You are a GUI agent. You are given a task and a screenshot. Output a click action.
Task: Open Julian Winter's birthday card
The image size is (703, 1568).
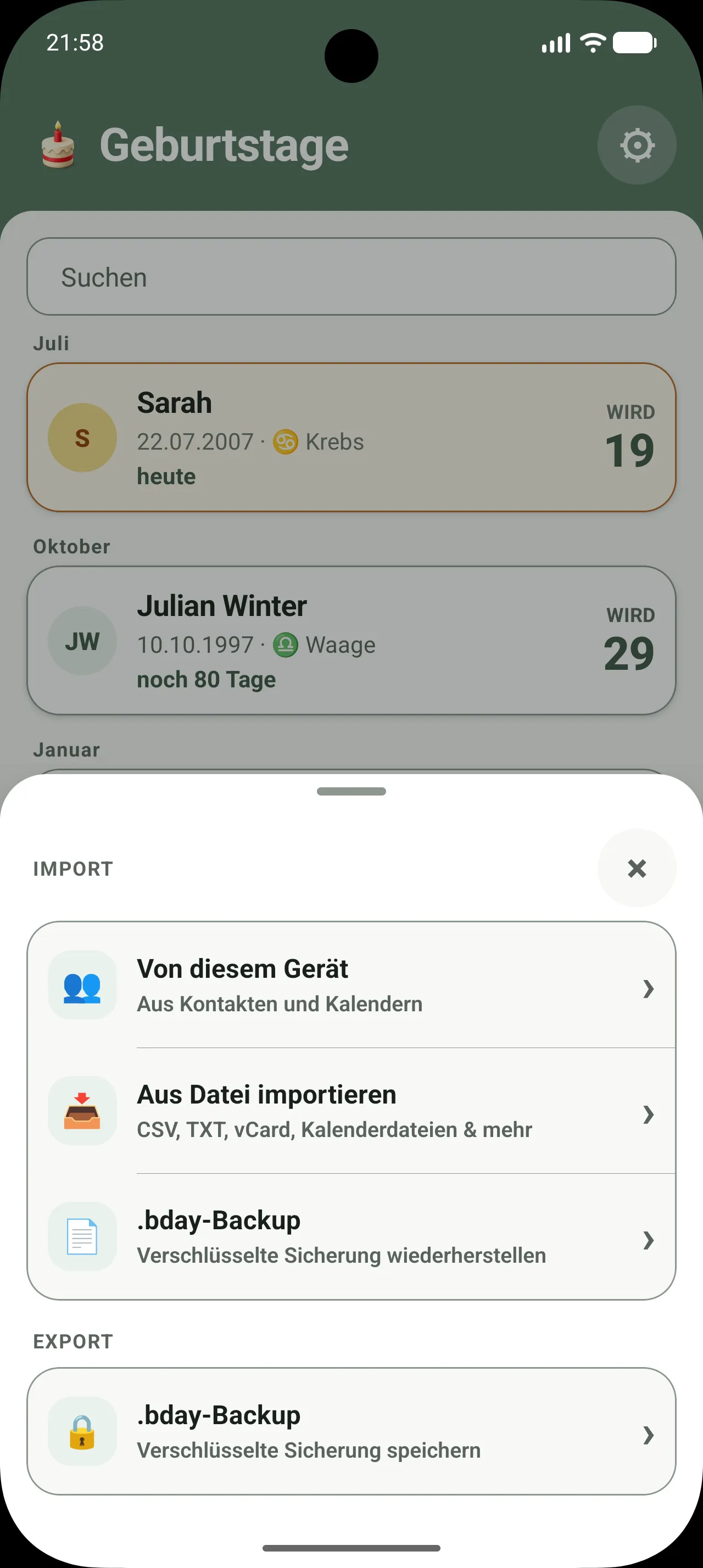click(x=351, y=640)
